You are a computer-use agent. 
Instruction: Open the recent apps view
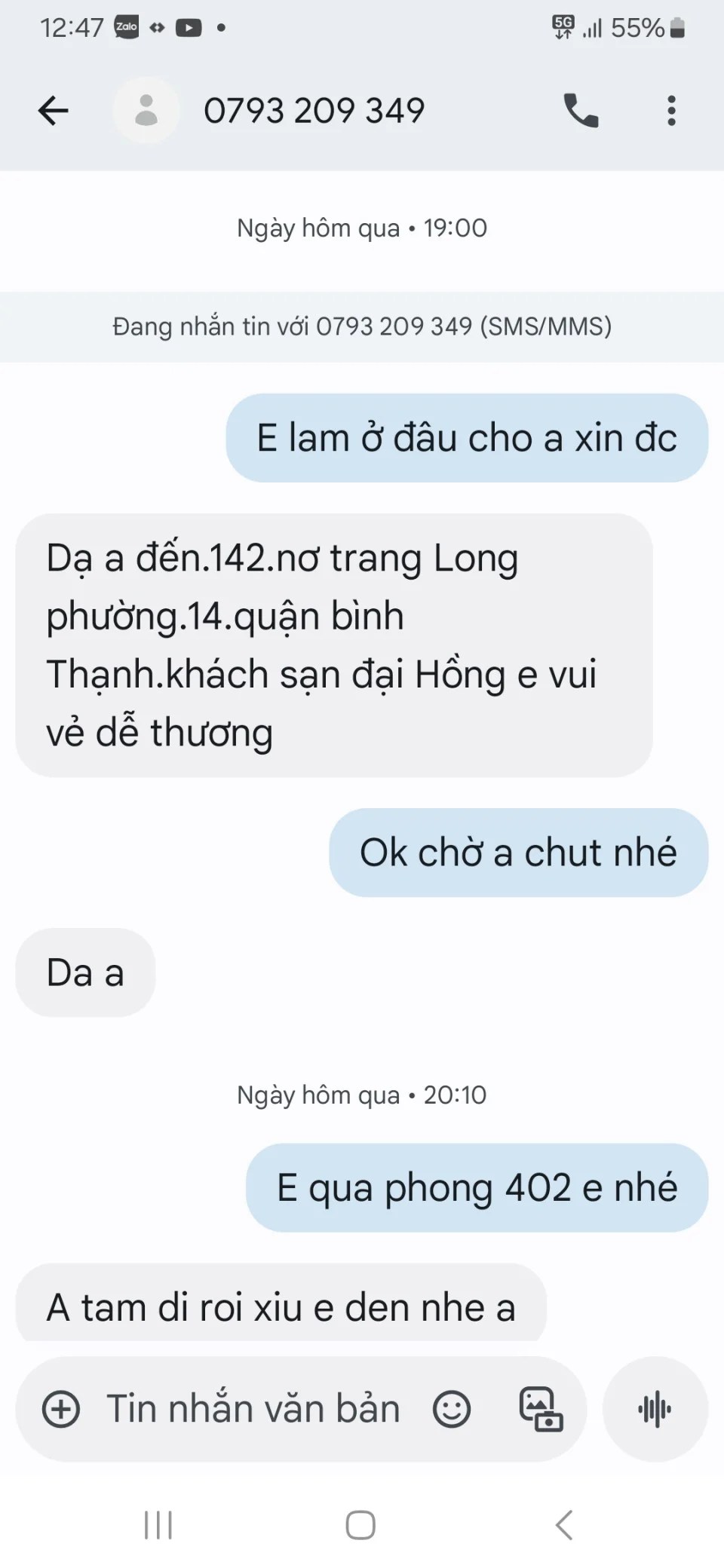(158, 1525)
